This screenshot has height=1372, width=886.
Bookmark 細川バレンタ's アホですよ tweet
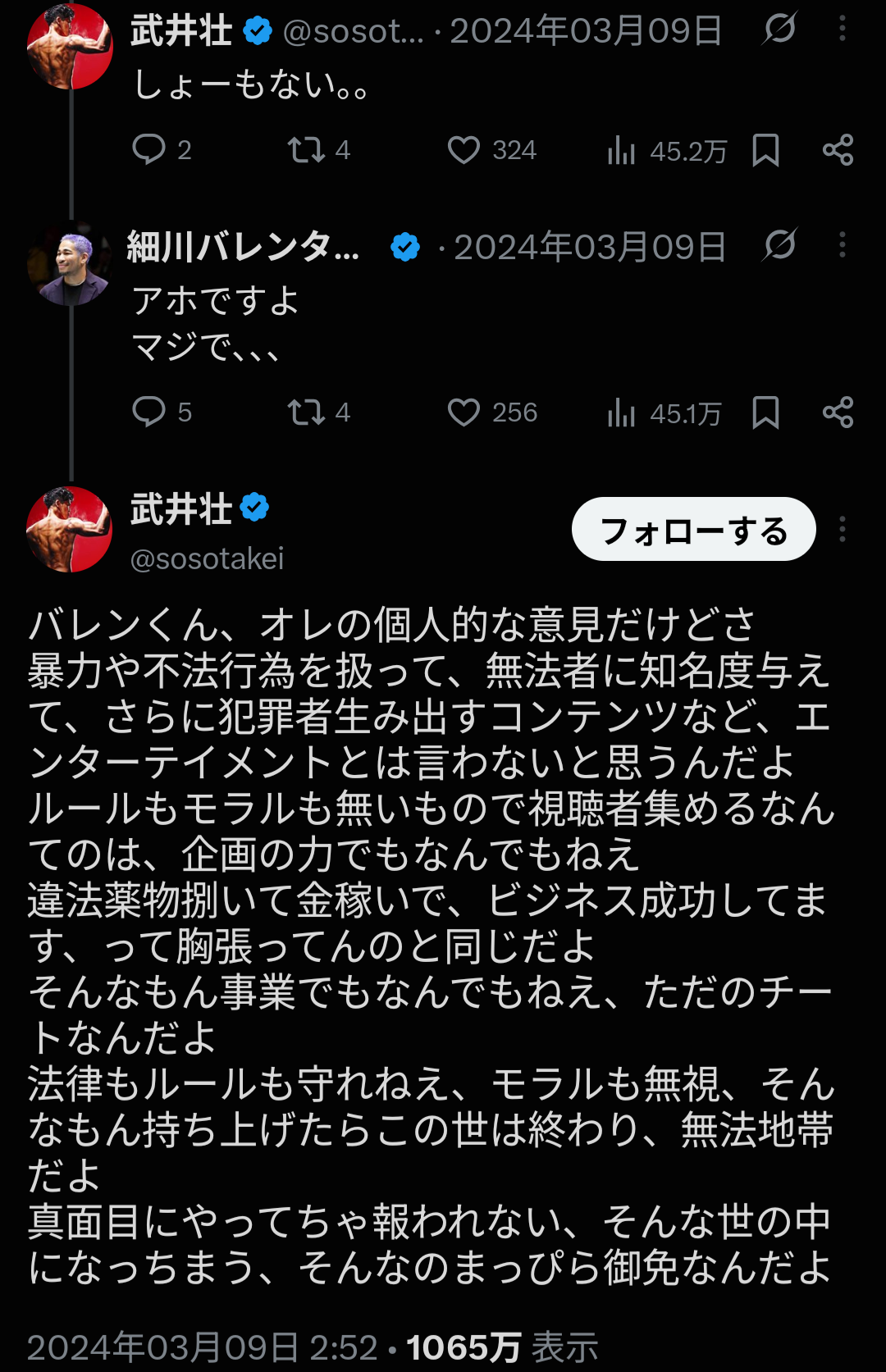pos(765,412)
